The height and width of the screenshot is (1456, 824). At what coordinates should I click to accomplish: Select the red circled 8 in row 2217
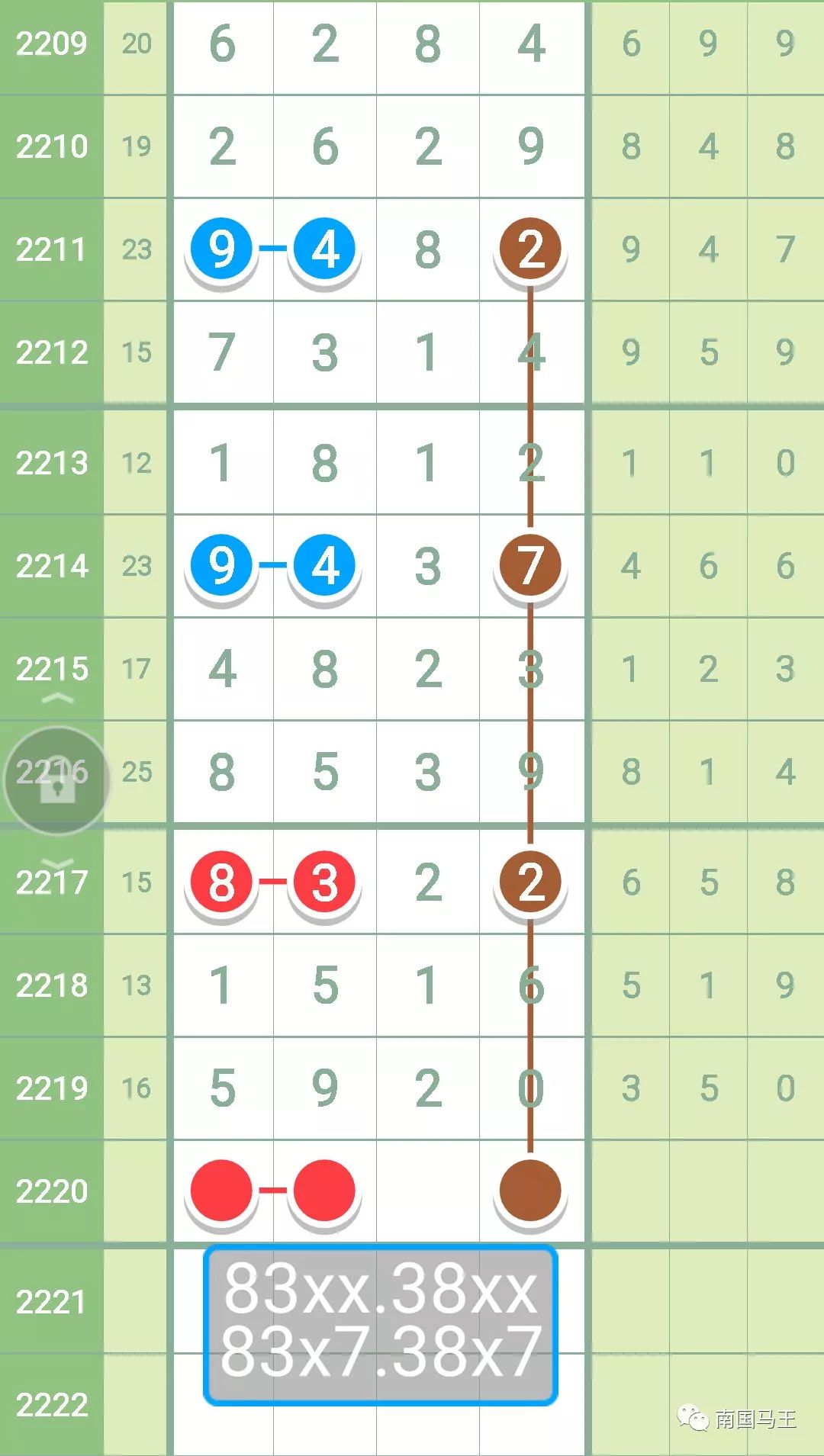[221, 881]
